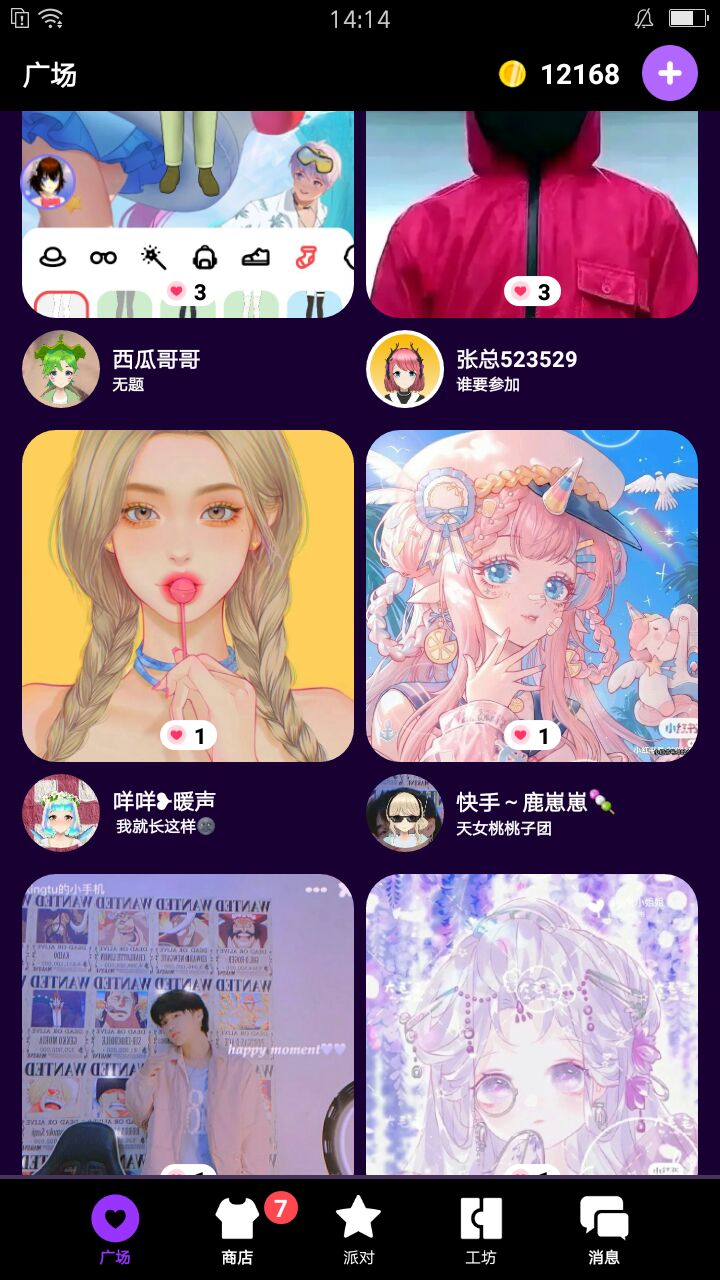Go to the 消息 tab
The image size is (720, 1280).
point(604,1230)
